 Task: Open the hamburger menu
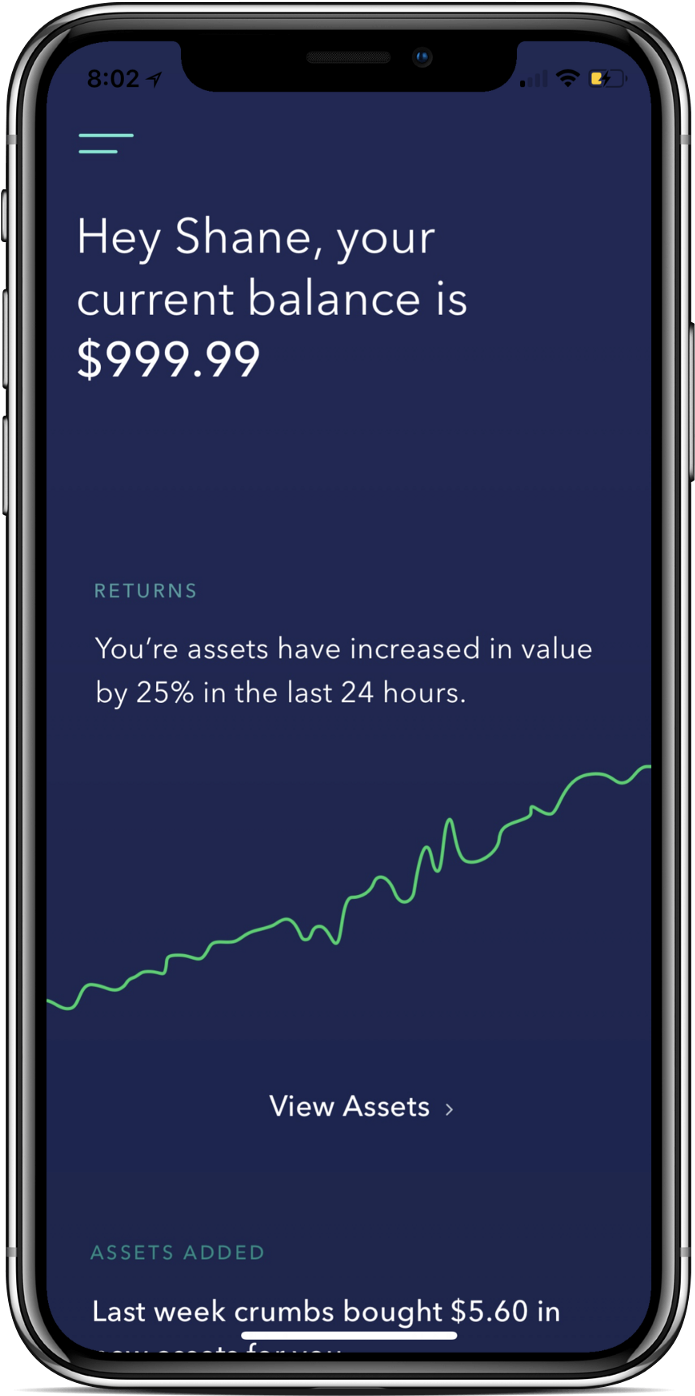[x=106, y=143]
